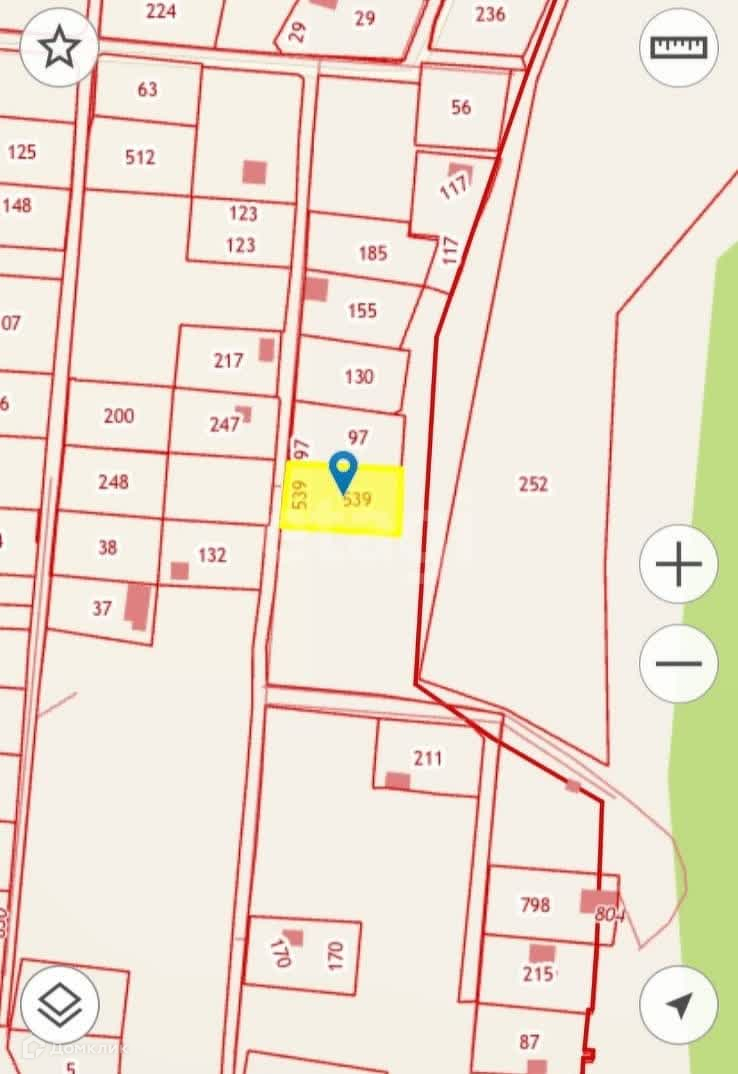The height and width of the screenshot is (1074, 738).
Task: Open the map layers selector
Action: point(59,1003)
